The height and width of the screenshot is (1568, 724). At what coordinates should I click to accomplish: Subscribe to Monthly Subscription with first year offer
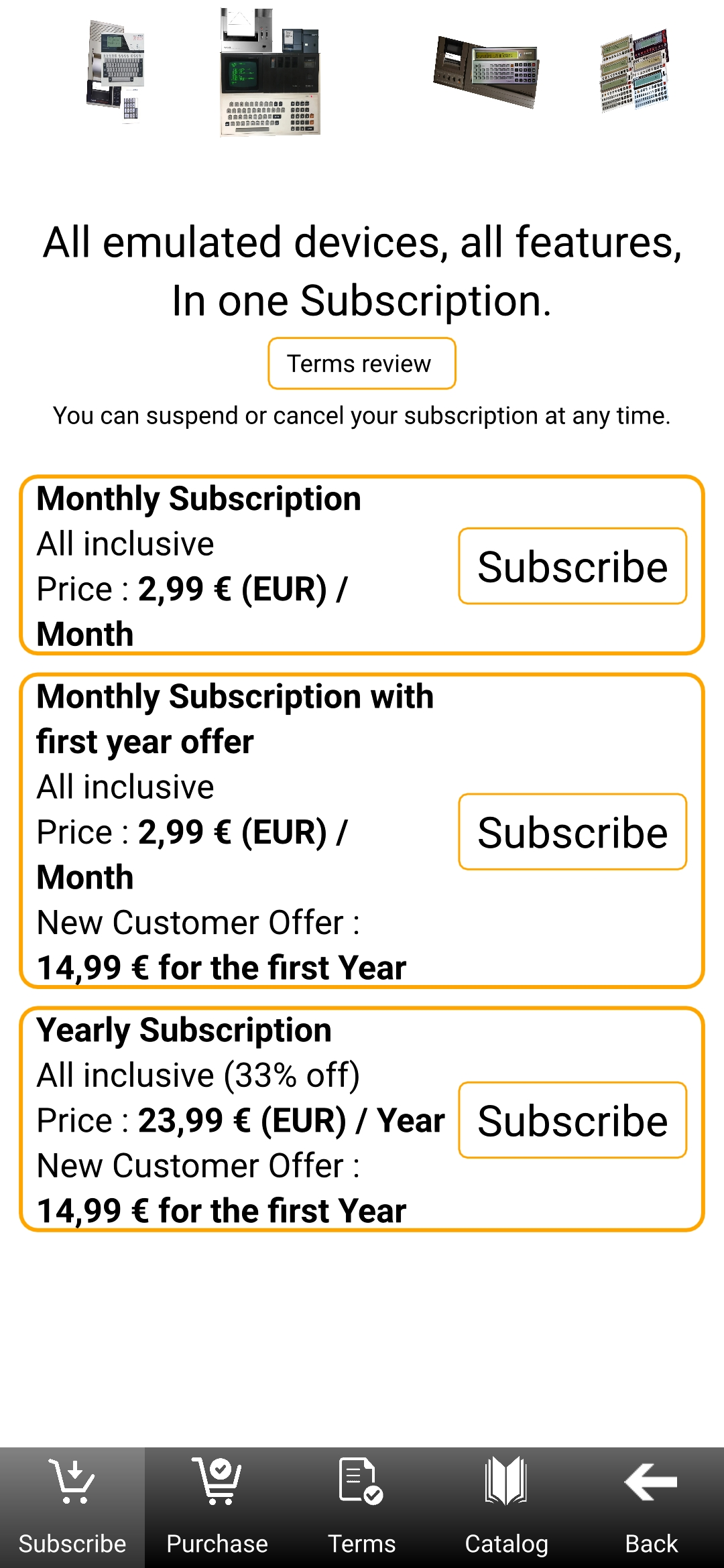click(572, 832)
